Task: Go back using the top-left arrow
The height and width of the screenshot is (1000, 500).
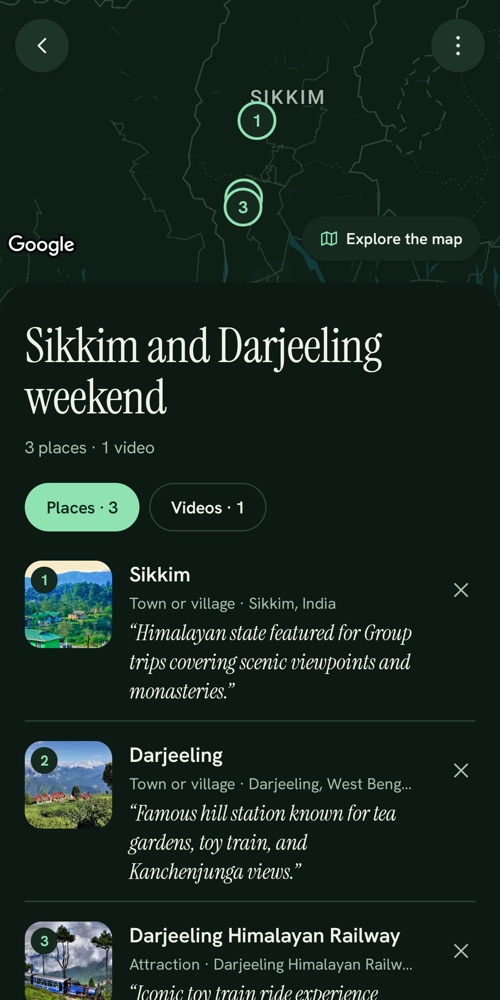Action: point(42,45)
